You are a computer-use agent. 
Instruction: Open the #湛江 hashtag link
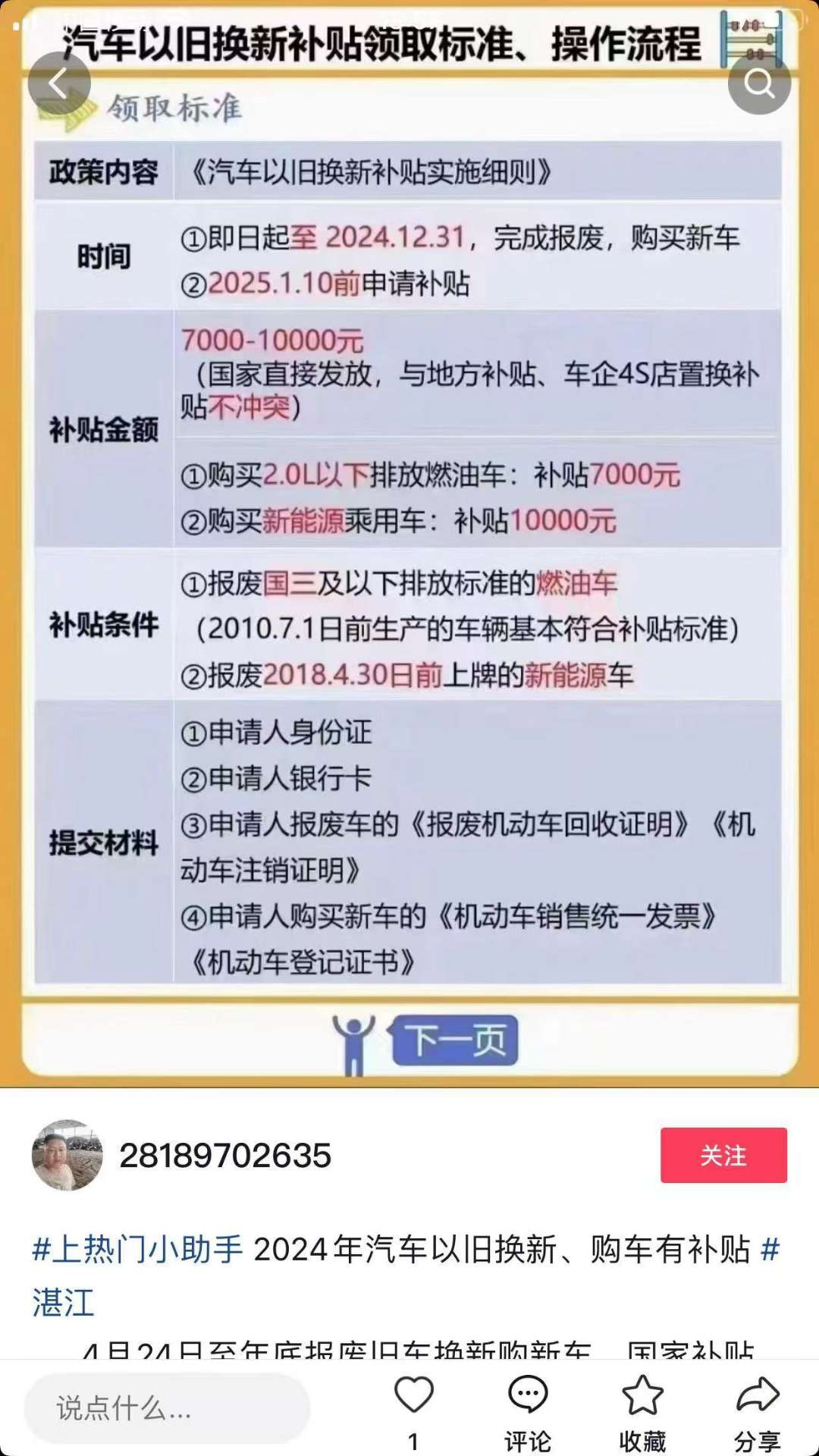click(63, 1302)
